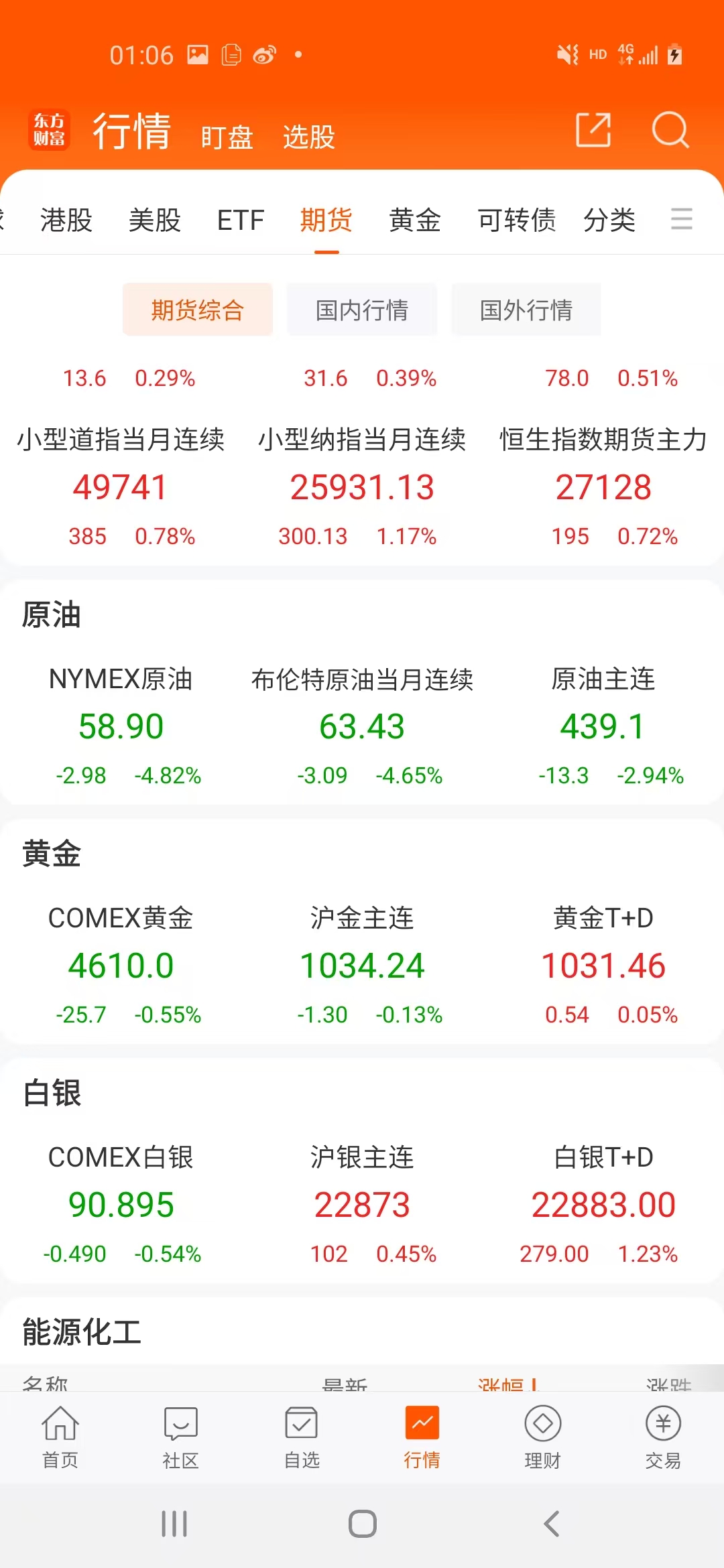Tap the share icon in the header

coord(593,129)
